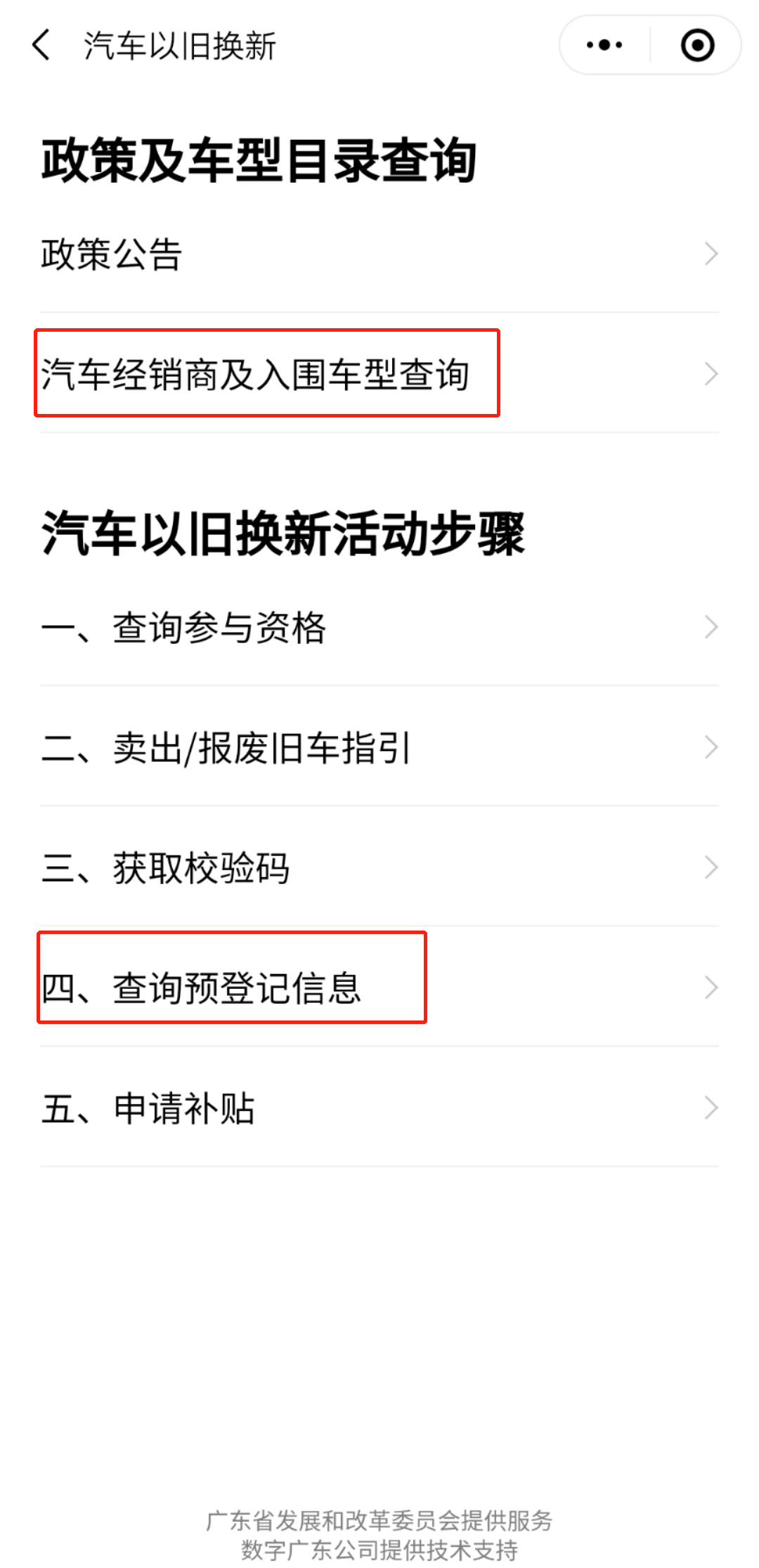Image resolution: width=759 pixels, height=1568 pixels.
Task: Open 汽车经销商及入围车型查询
Action: 379,374
